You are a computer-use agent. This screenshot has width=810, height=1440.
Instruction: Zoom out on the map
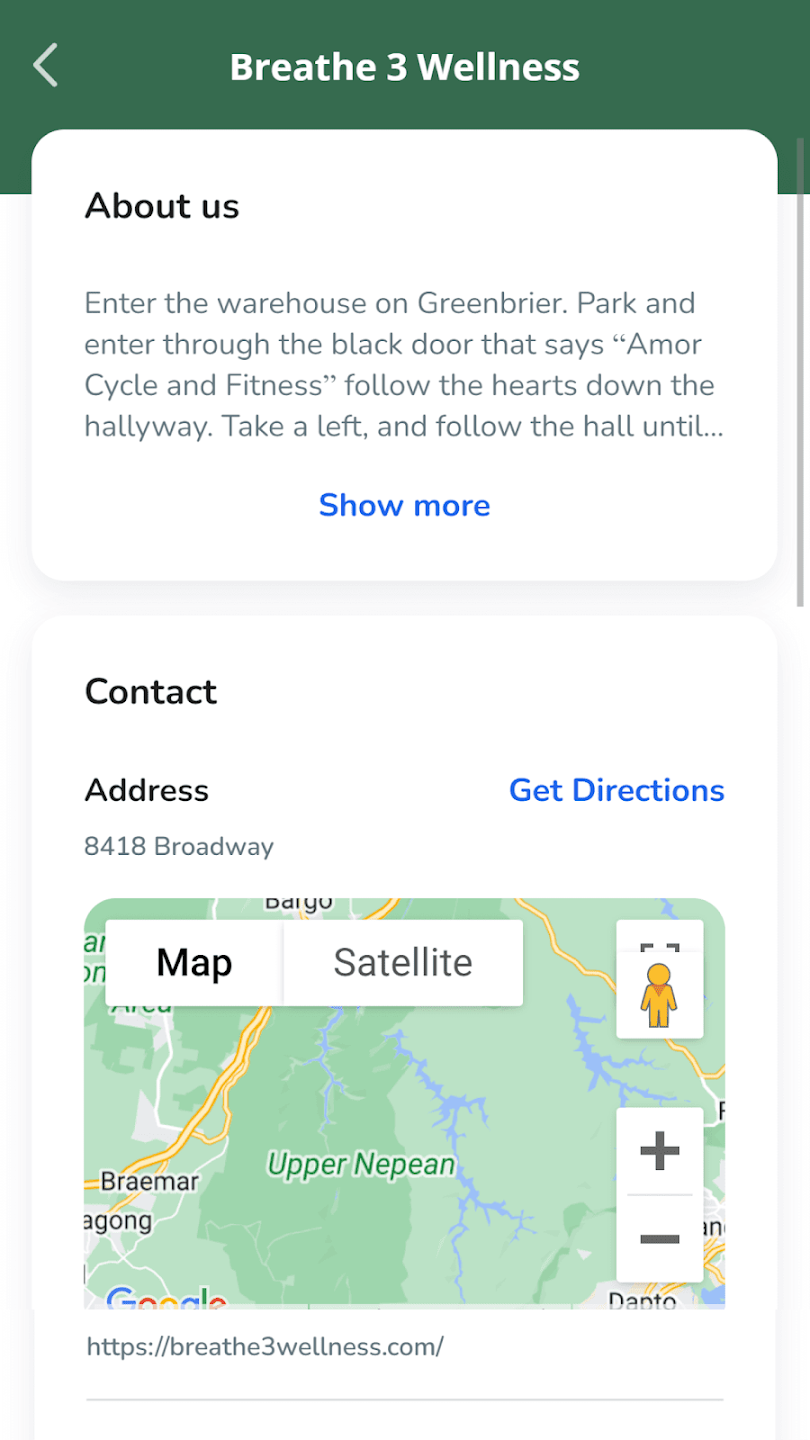[659, 1239]
